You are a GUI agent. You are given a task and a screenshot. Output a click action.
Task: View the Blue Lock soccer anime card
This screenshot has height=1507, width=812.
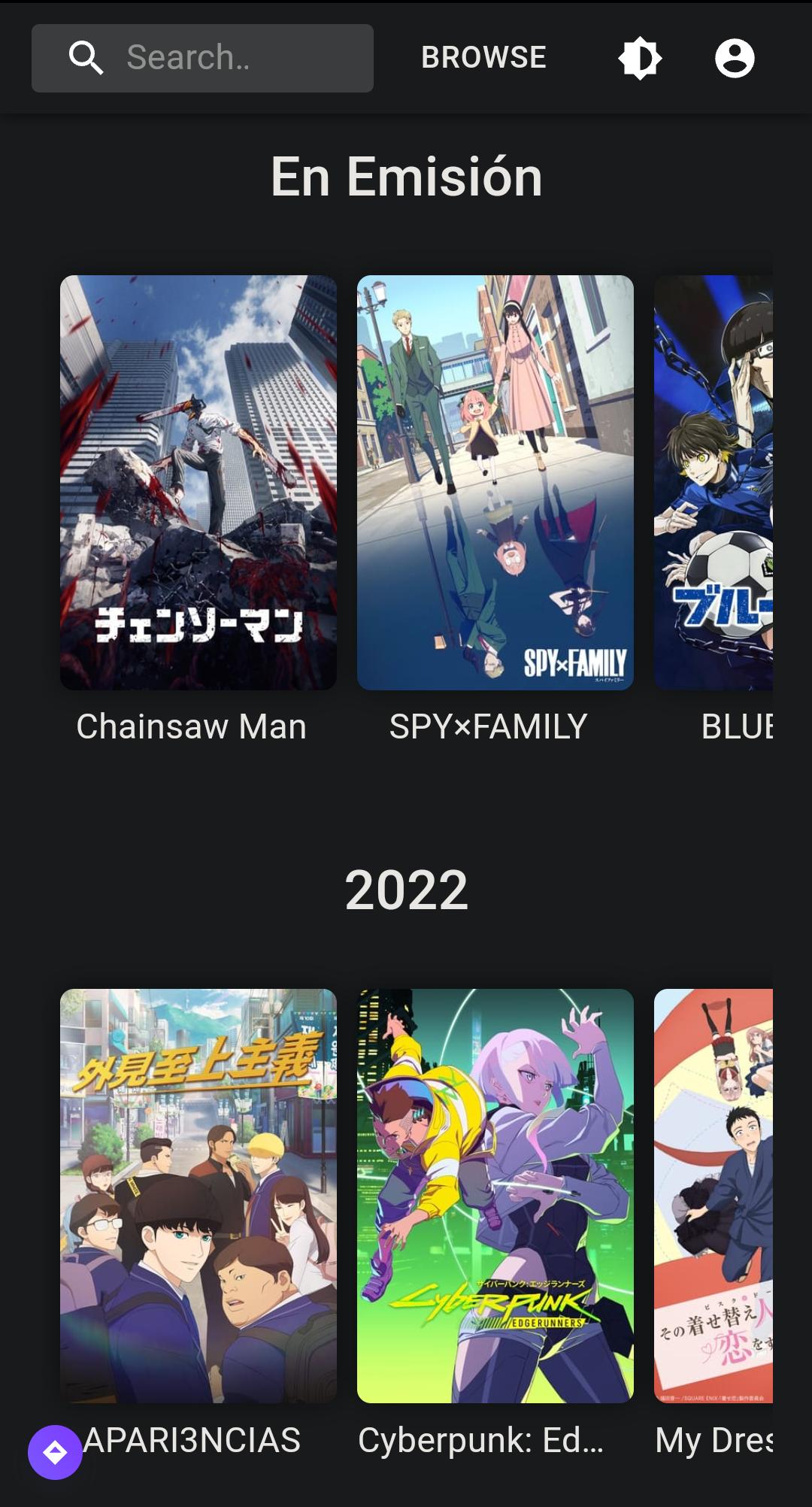coord(714,483)
